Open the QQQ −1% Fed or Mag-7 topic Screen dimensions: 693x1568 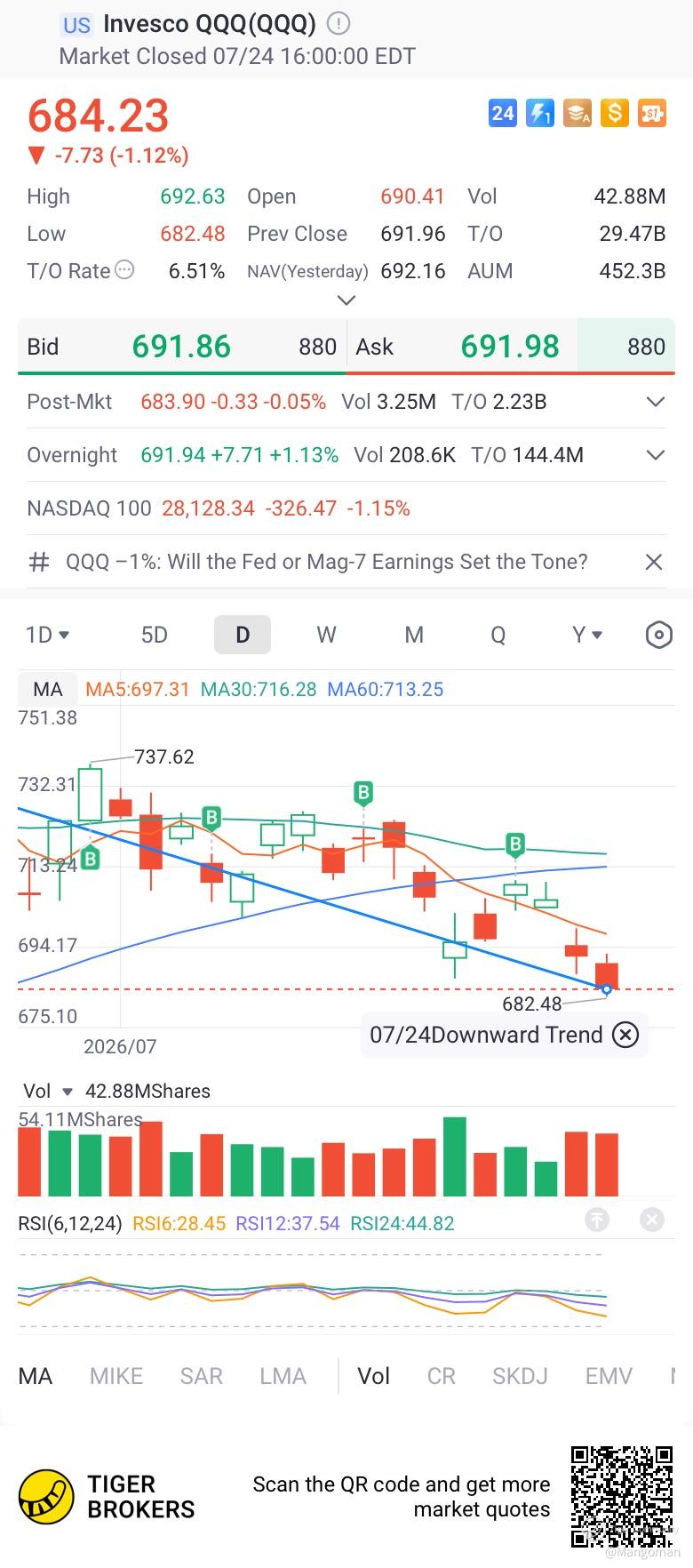326,562
